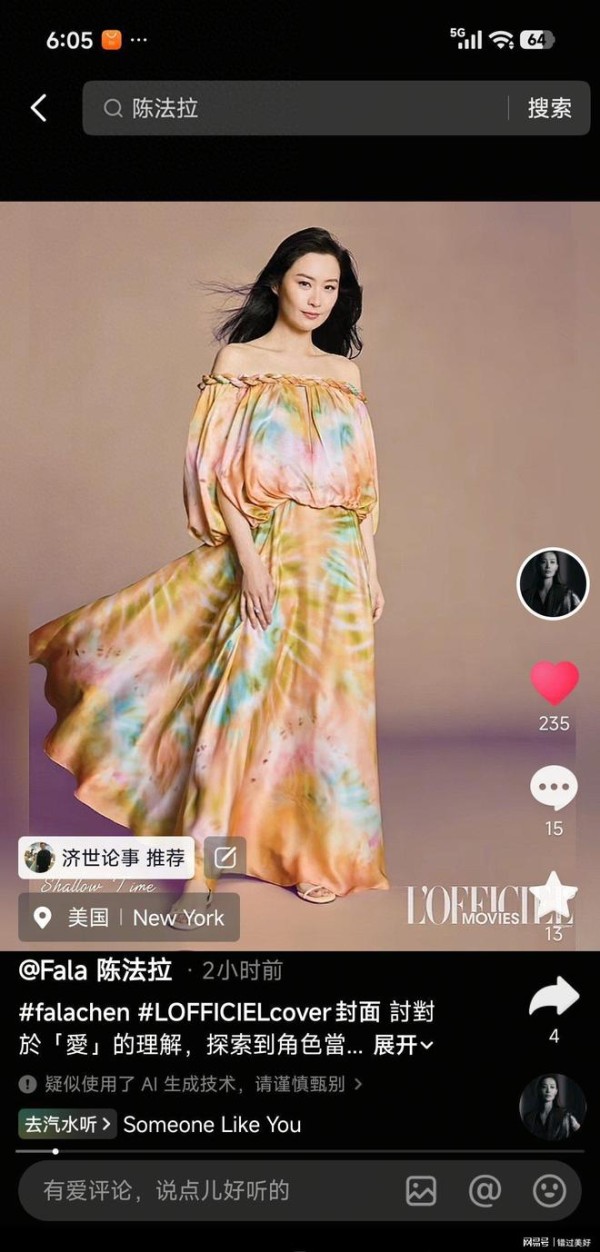Open the emoji picker
The height and width of the screenshot is (1252, 600).
click(x=549, y=1190)
